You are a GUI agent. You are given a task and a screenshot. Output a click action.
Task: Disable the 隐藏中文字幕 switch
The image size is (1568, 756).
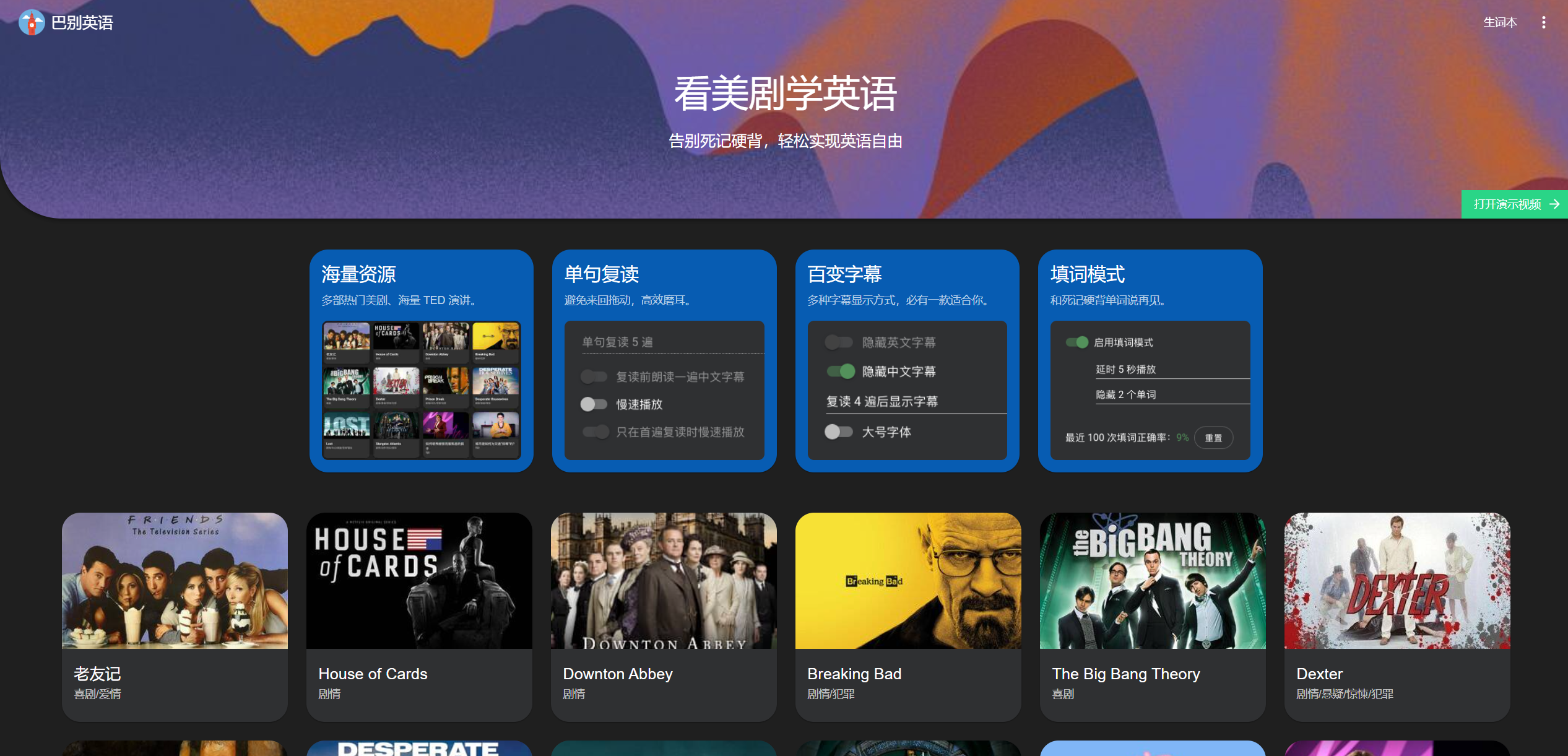coord(841,371)
